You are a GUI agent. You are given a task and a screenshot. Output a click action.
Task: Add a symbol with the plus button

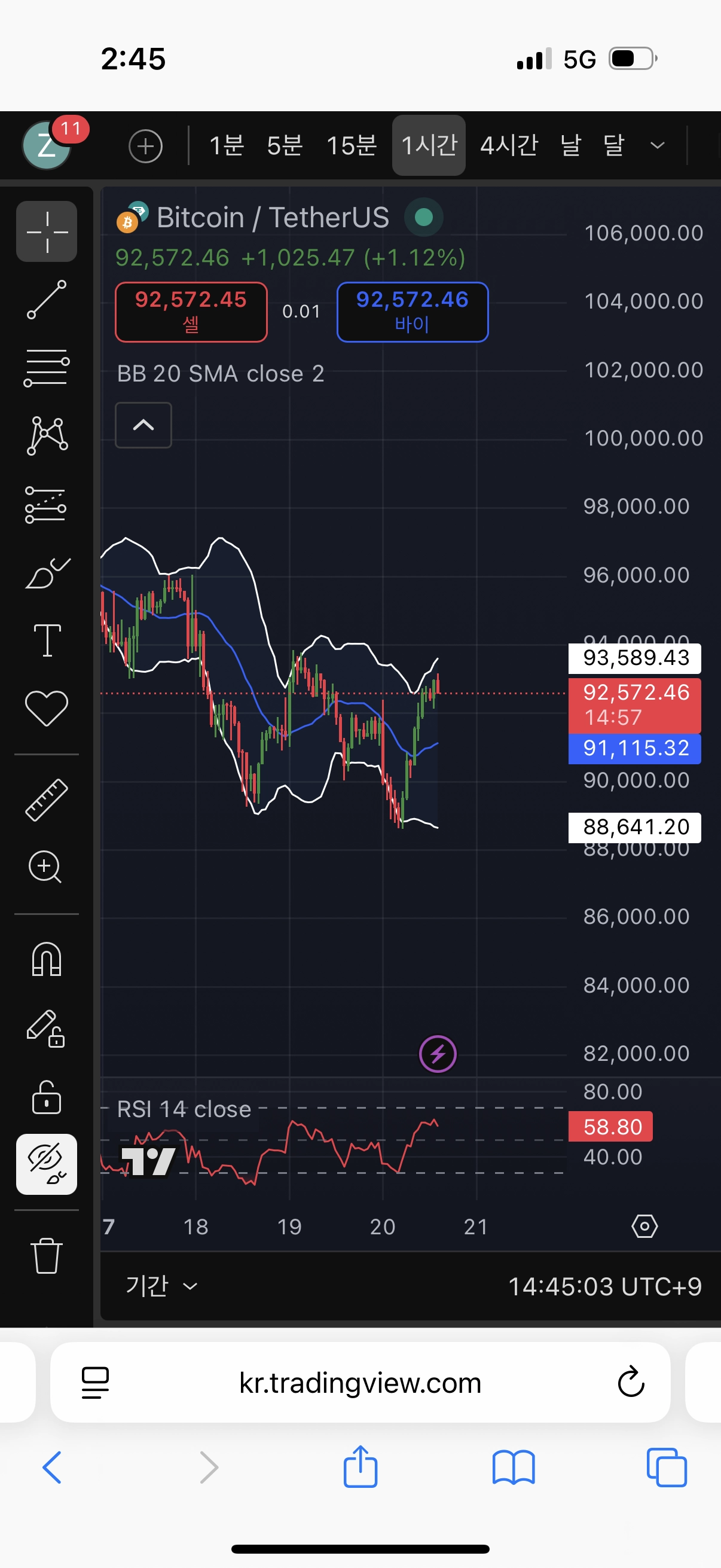click(145, 146)
